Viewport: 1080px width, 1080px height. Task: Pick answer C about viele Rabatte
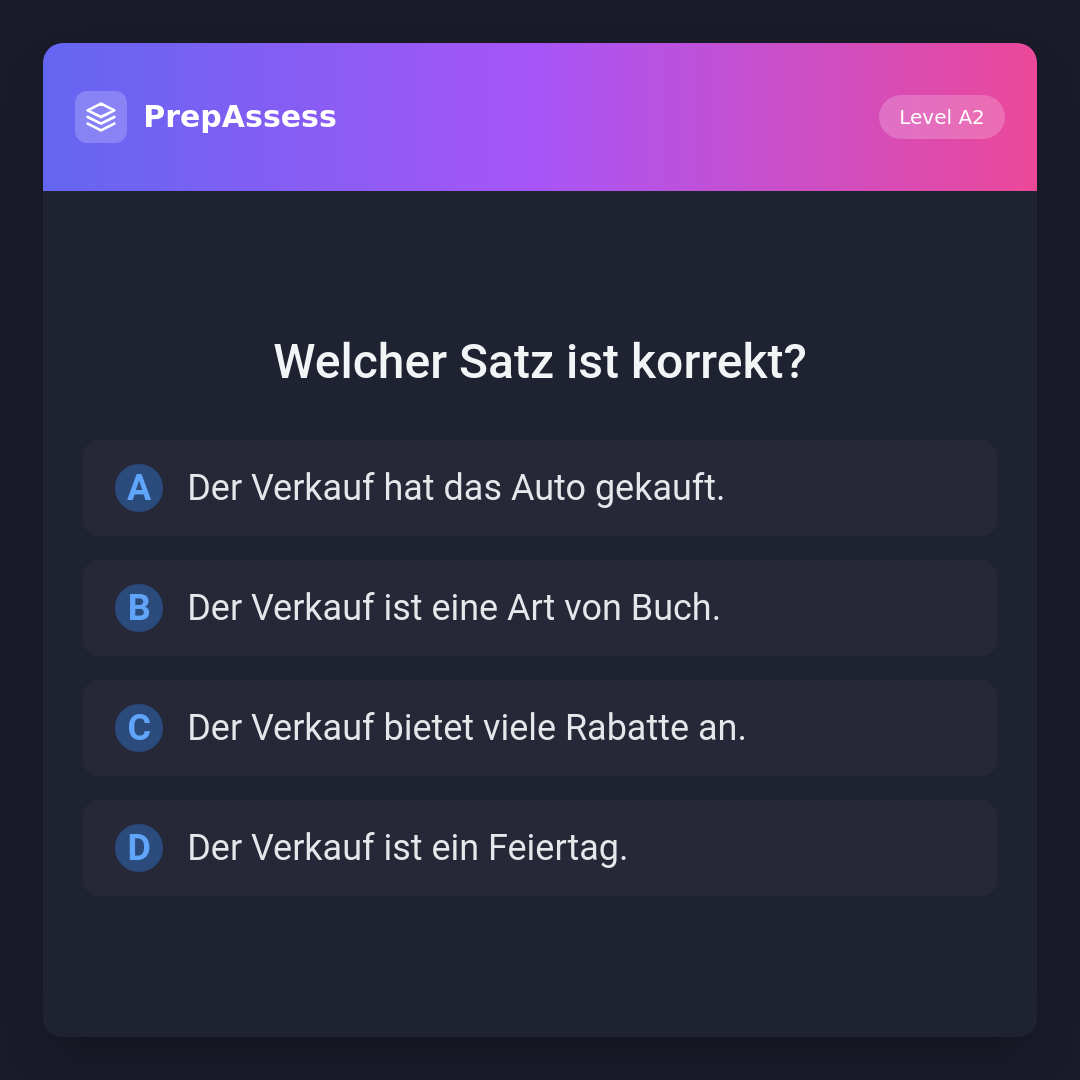coord(540,728)
